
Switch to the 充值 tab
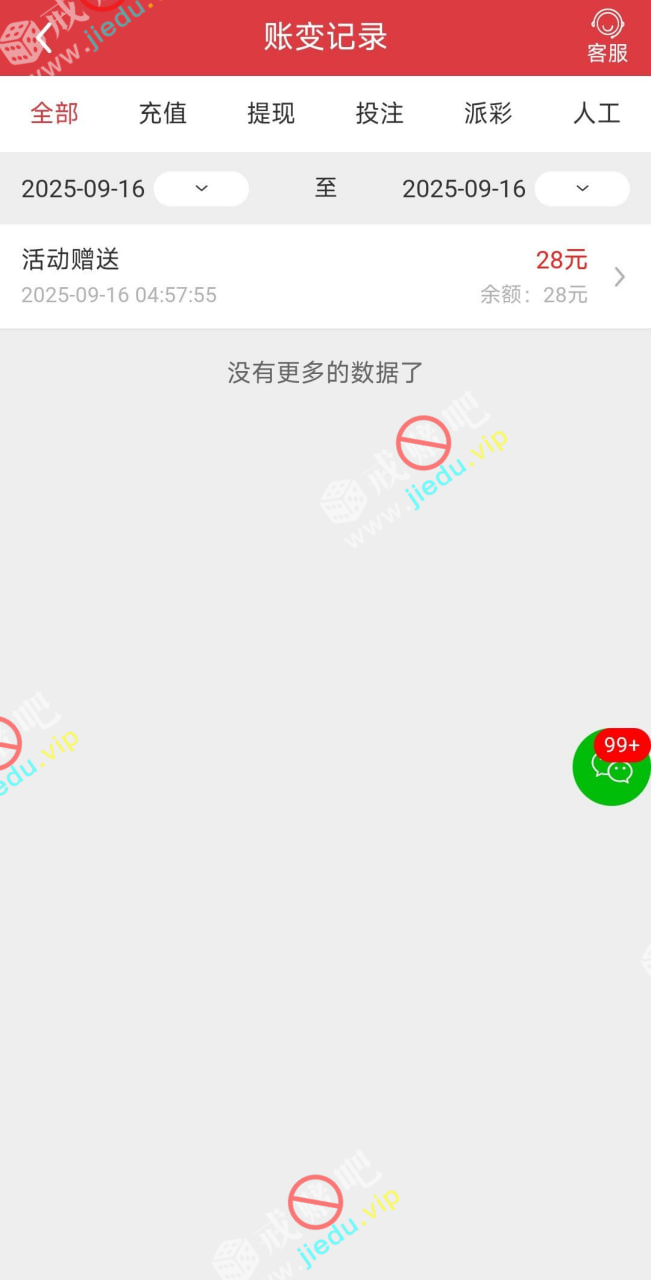pyautogui.click(x=162, y=114)
